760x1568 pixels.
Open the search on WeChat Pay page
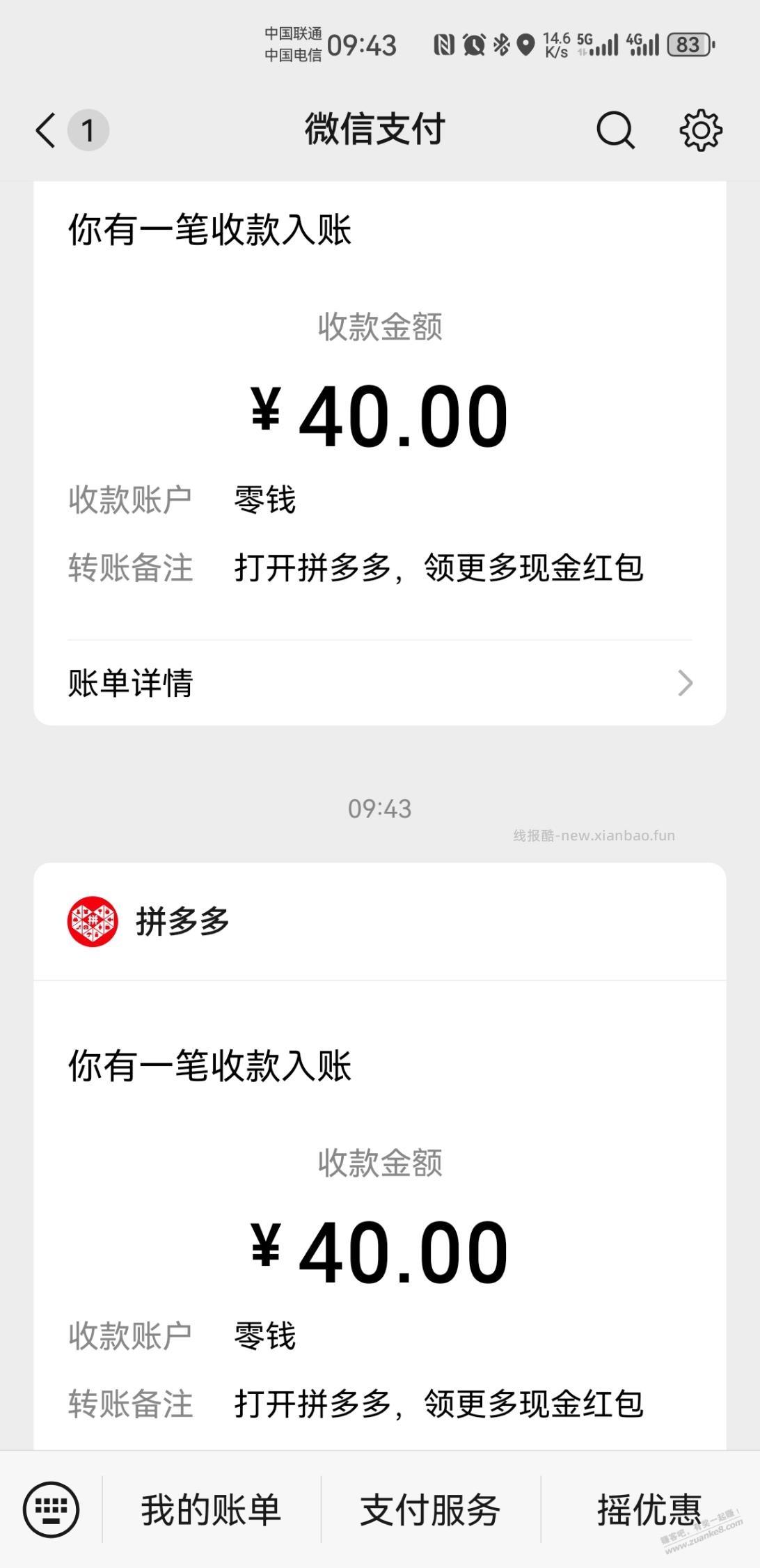click(x=615, y=130)
